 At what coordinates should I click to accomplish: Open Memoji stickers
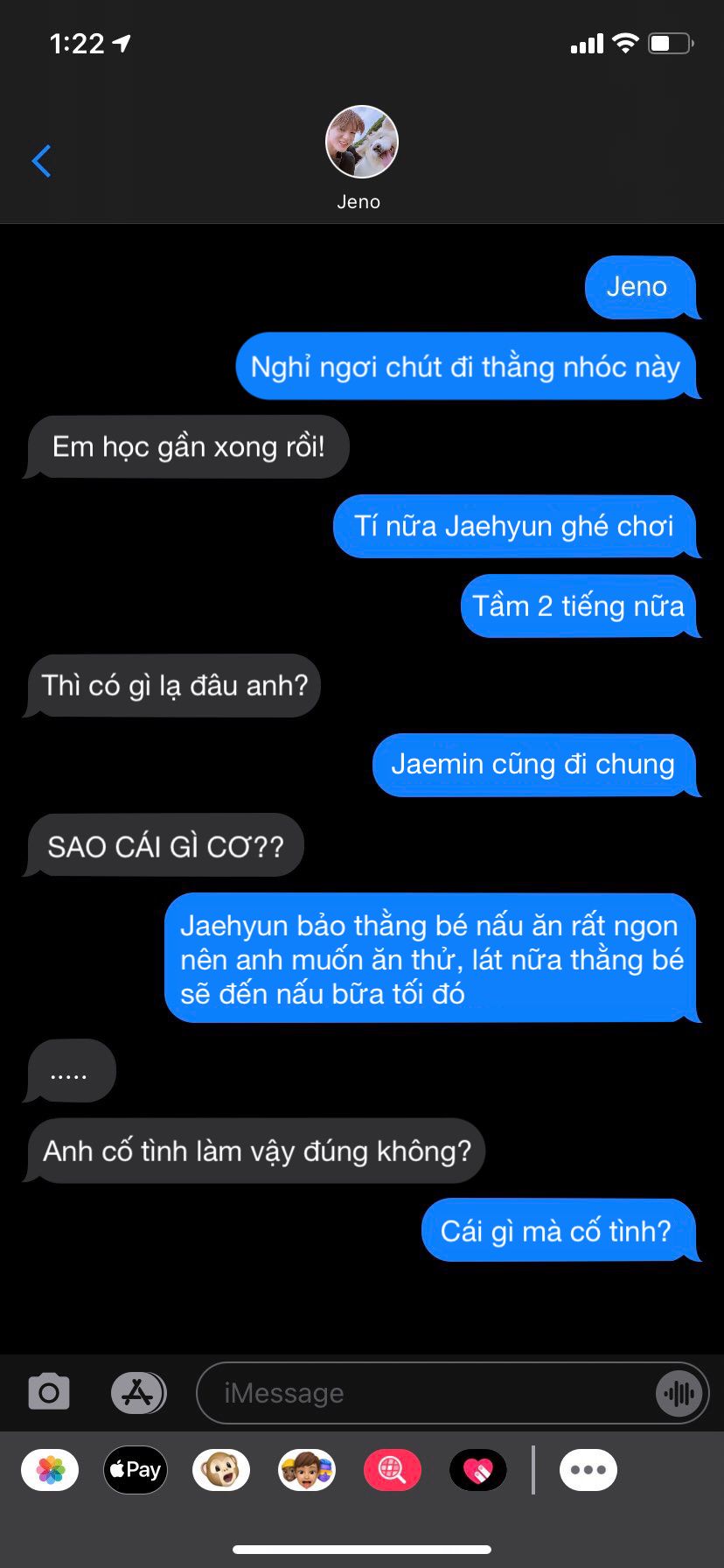pyautogui.click(x=307, y=1470)
